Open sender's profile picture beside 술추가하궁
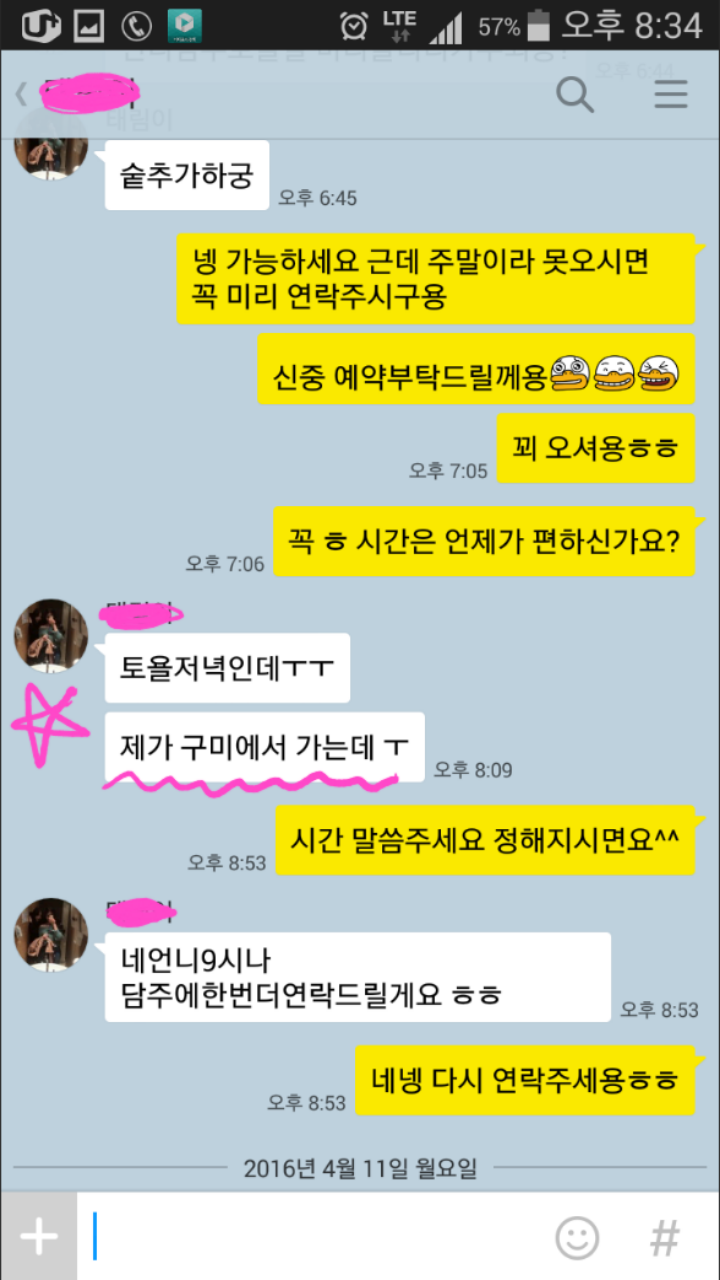The height and width of the screenshot is (1280, 720). (50, 150)
